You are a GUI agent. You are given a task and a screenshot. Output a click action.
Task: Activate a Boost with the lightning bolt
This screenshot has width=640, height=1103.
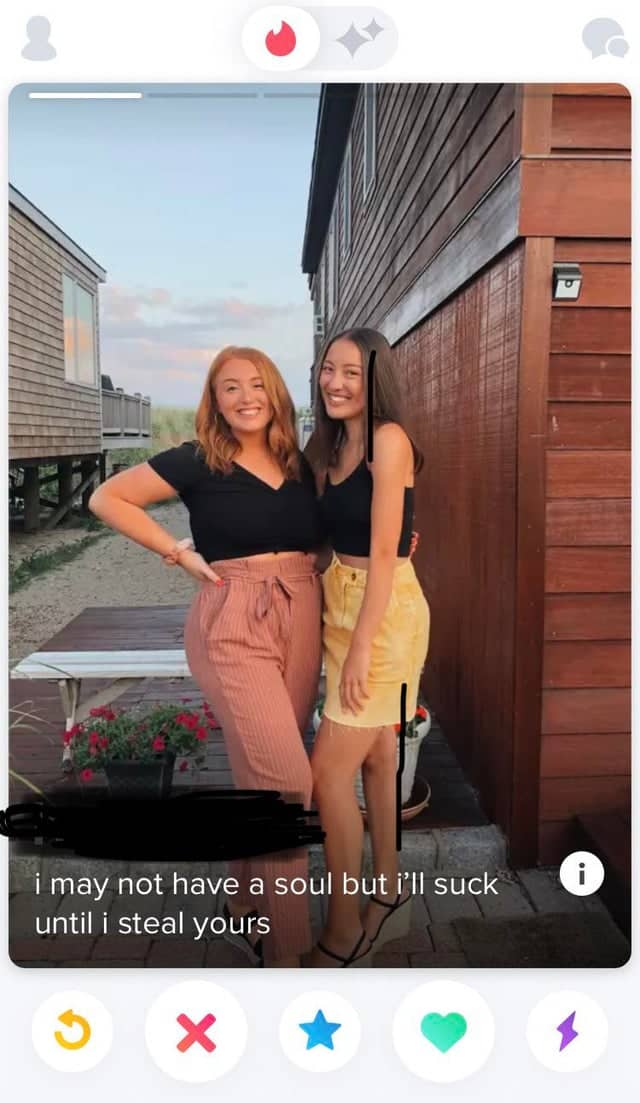pos(567,1031)
